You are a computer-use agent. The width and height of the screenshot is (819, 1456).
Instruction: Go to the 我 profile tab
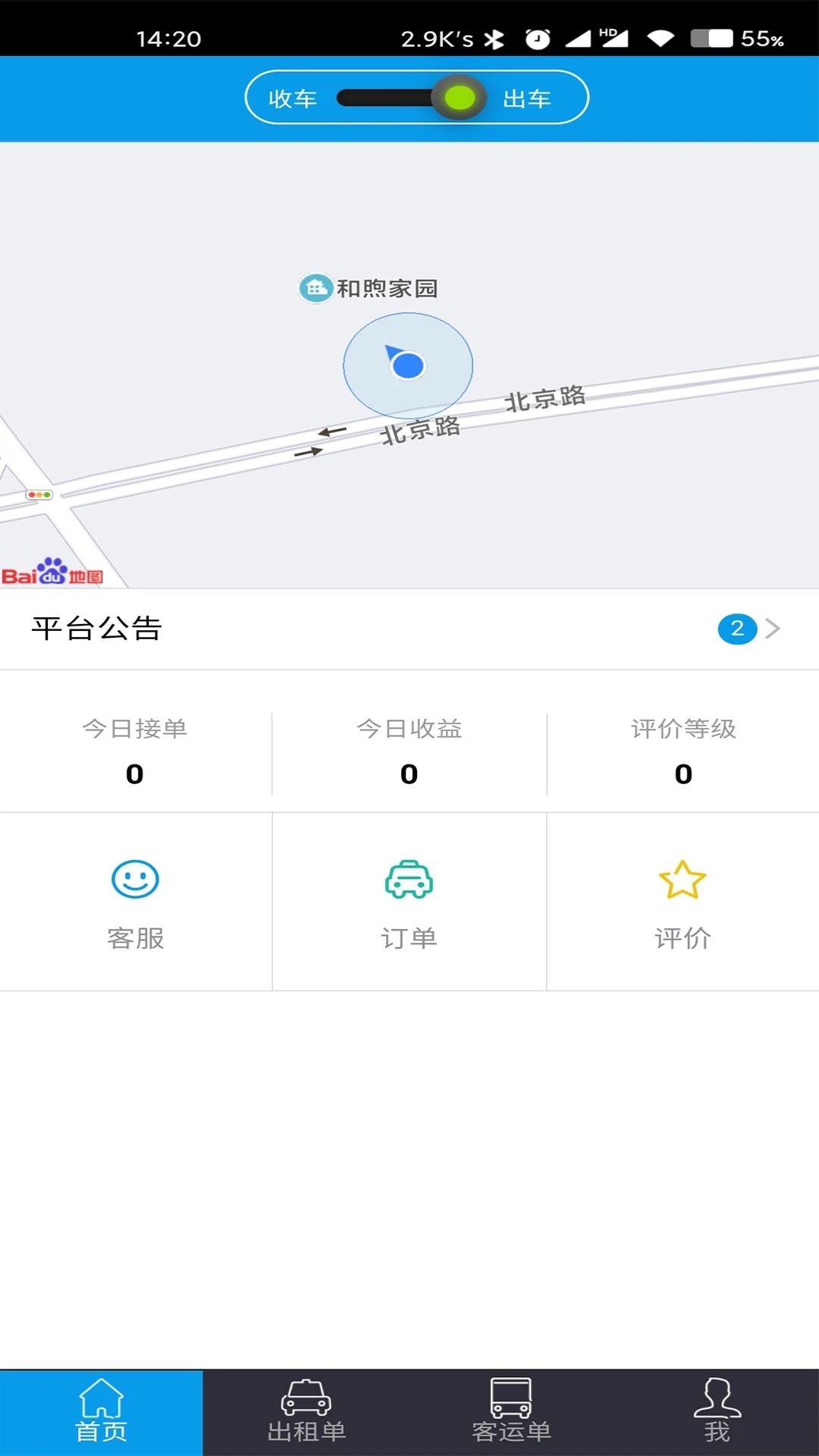click(717, 1413)
